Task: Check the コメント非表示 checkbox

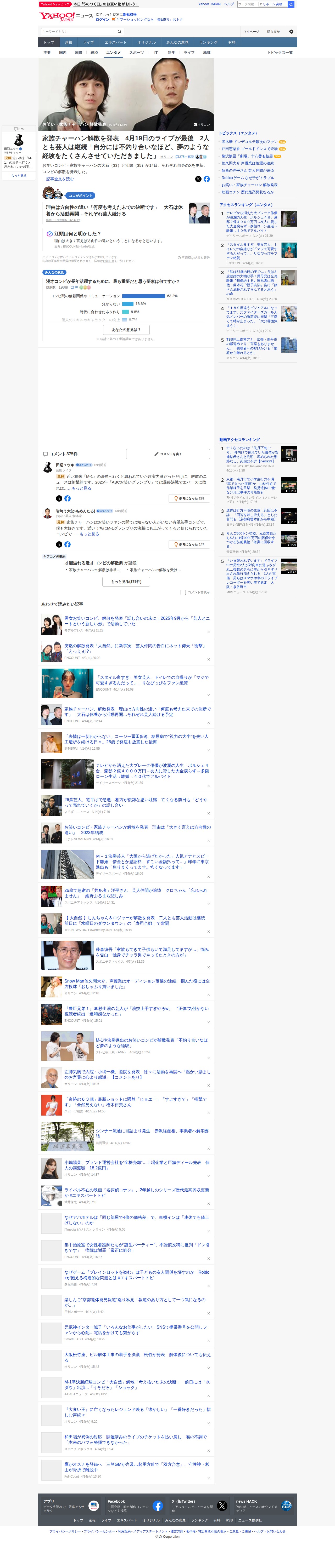Action: click(183, 592)
